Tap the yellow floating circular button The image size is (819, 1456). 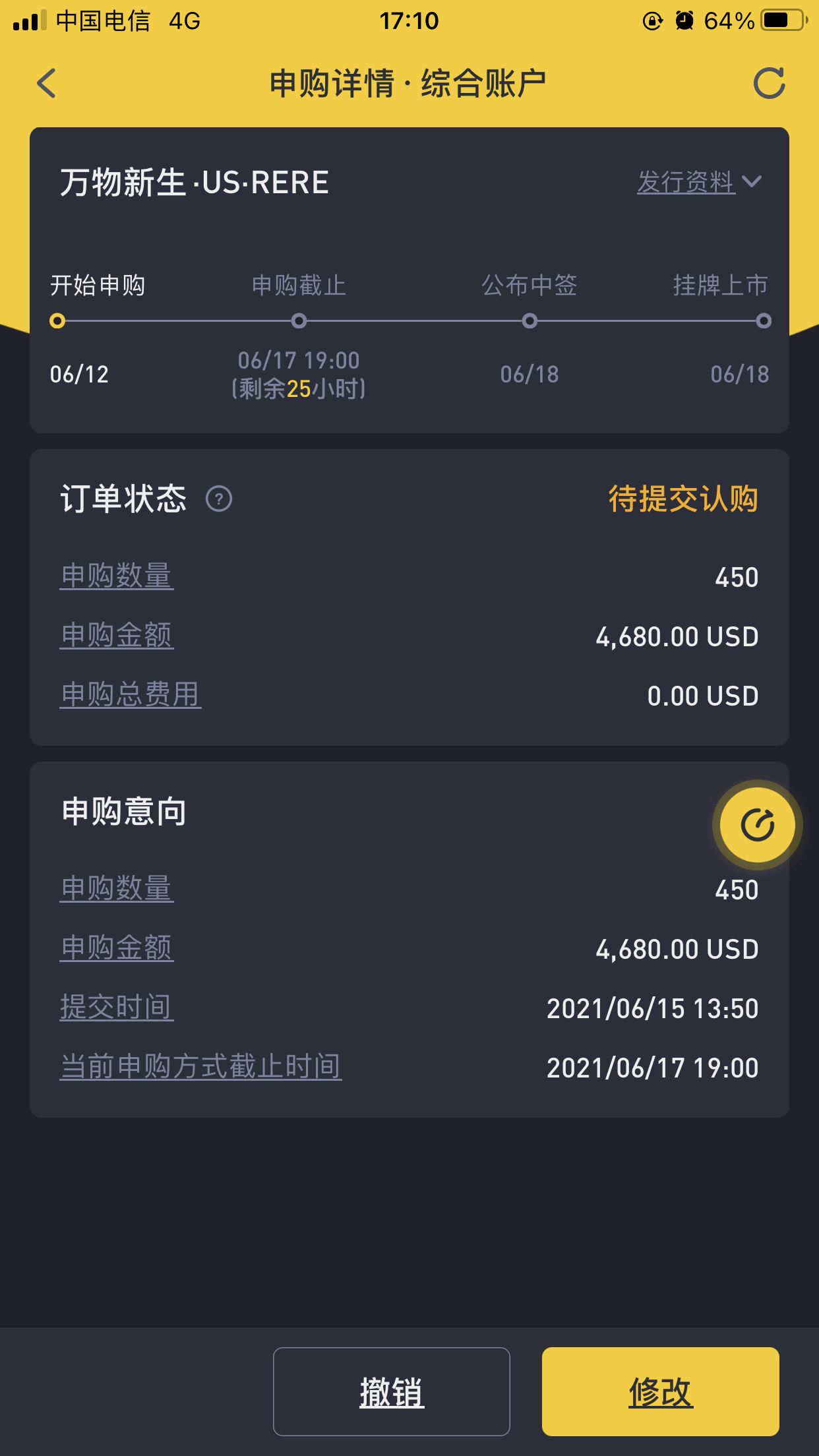(x=757, y=825)
